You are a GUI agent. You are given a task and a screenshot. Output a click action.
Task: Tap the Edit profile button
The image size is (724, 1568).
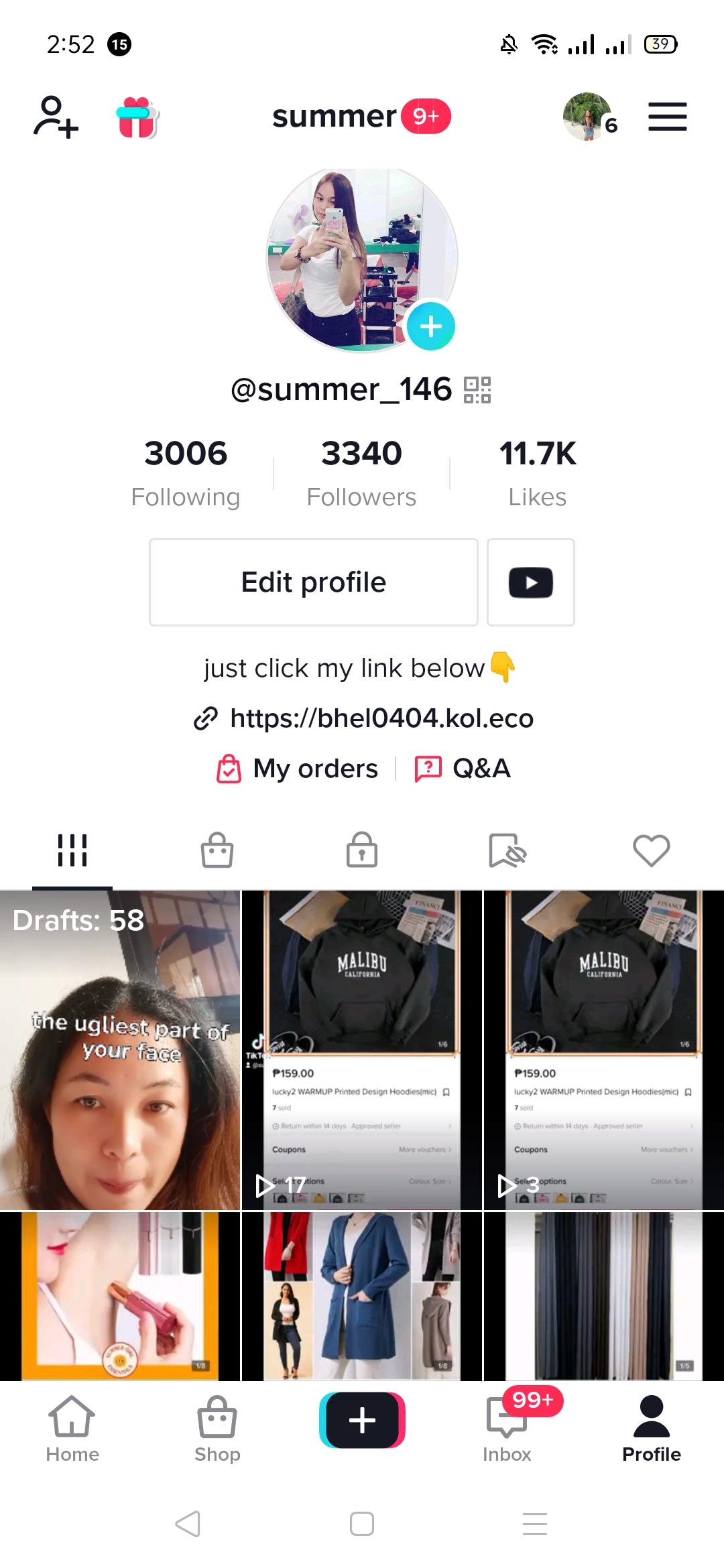[313, 582]
